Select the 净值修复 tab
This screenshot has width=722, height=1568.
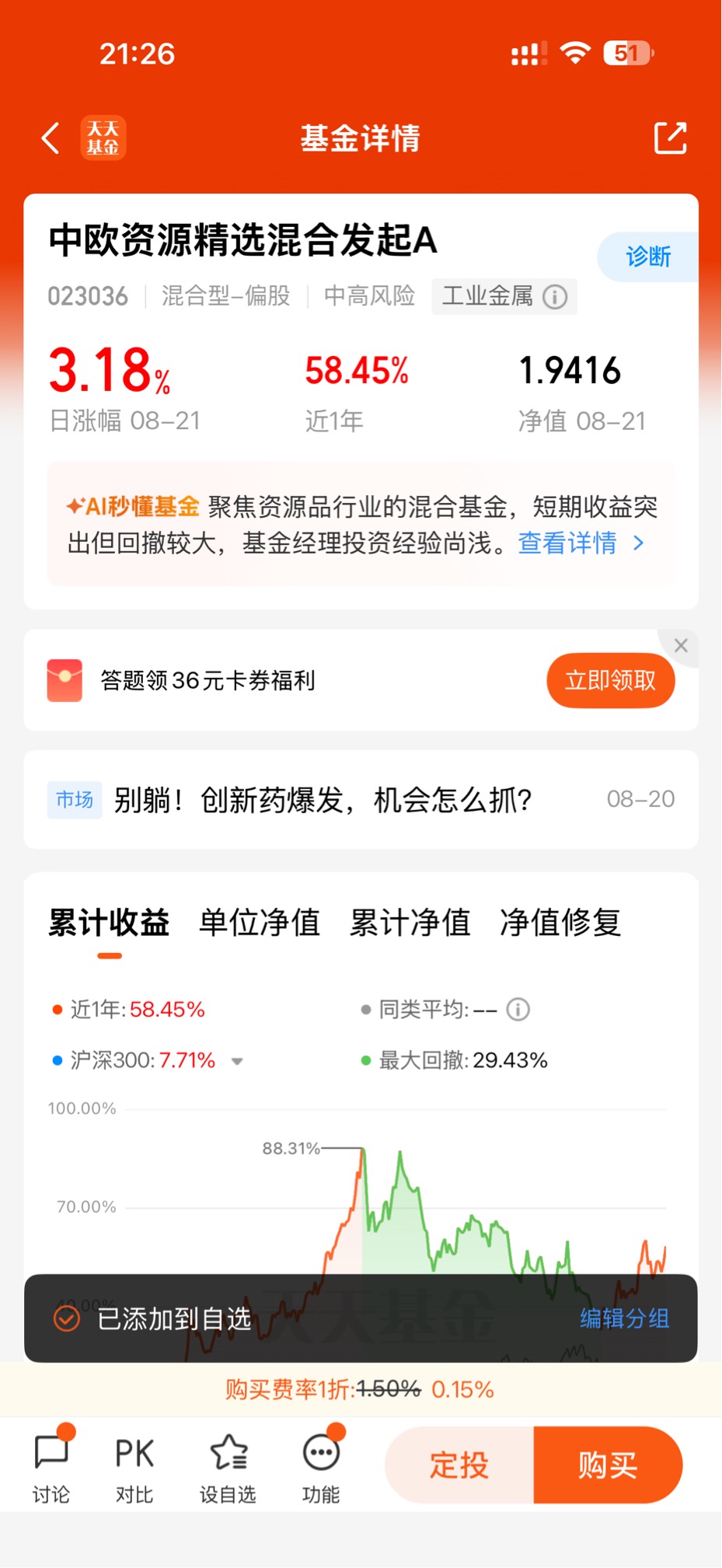(560, 923)
